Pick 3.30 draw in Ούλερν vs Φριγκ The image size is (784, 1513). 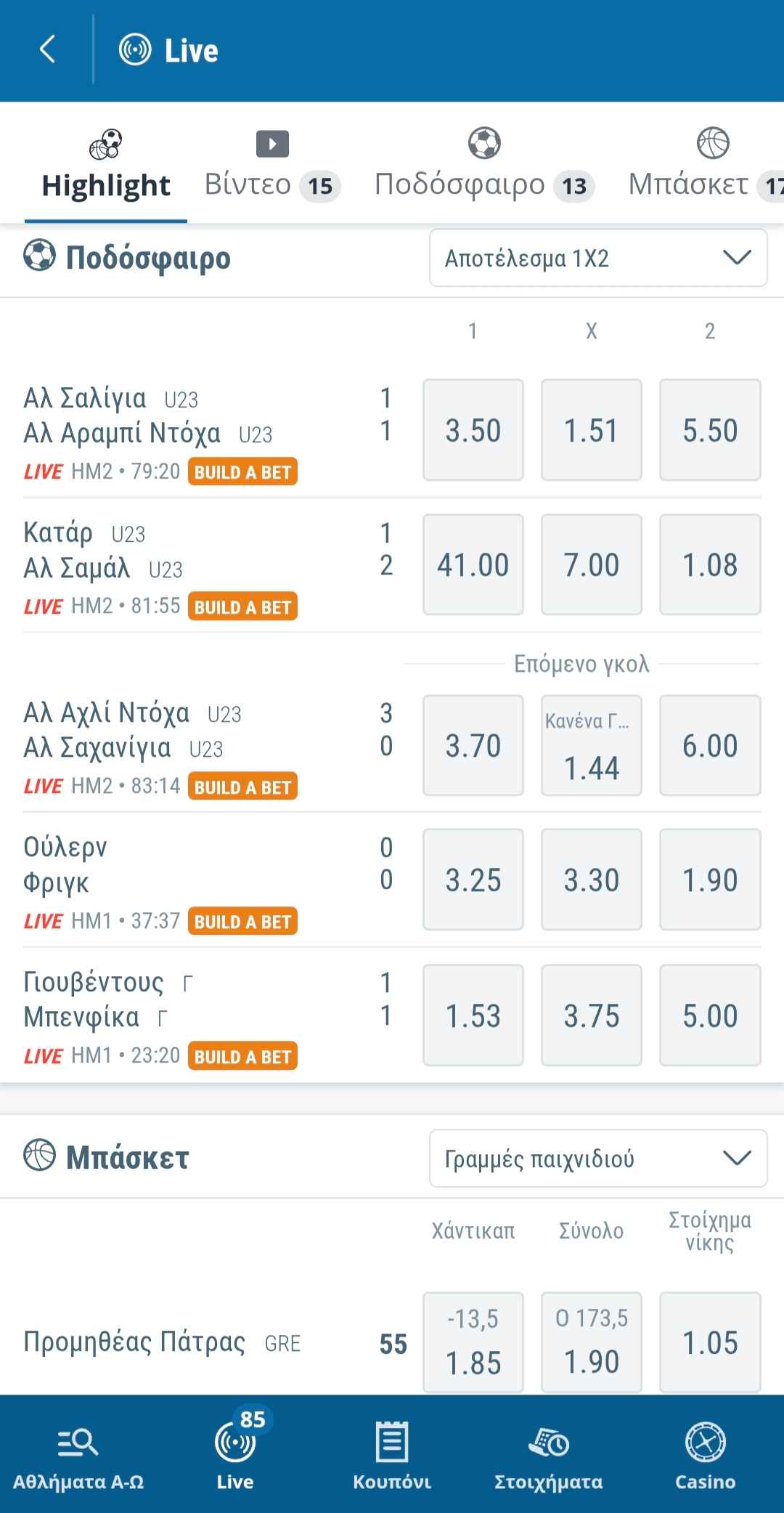pyautogui.click(x=592, y=880)
